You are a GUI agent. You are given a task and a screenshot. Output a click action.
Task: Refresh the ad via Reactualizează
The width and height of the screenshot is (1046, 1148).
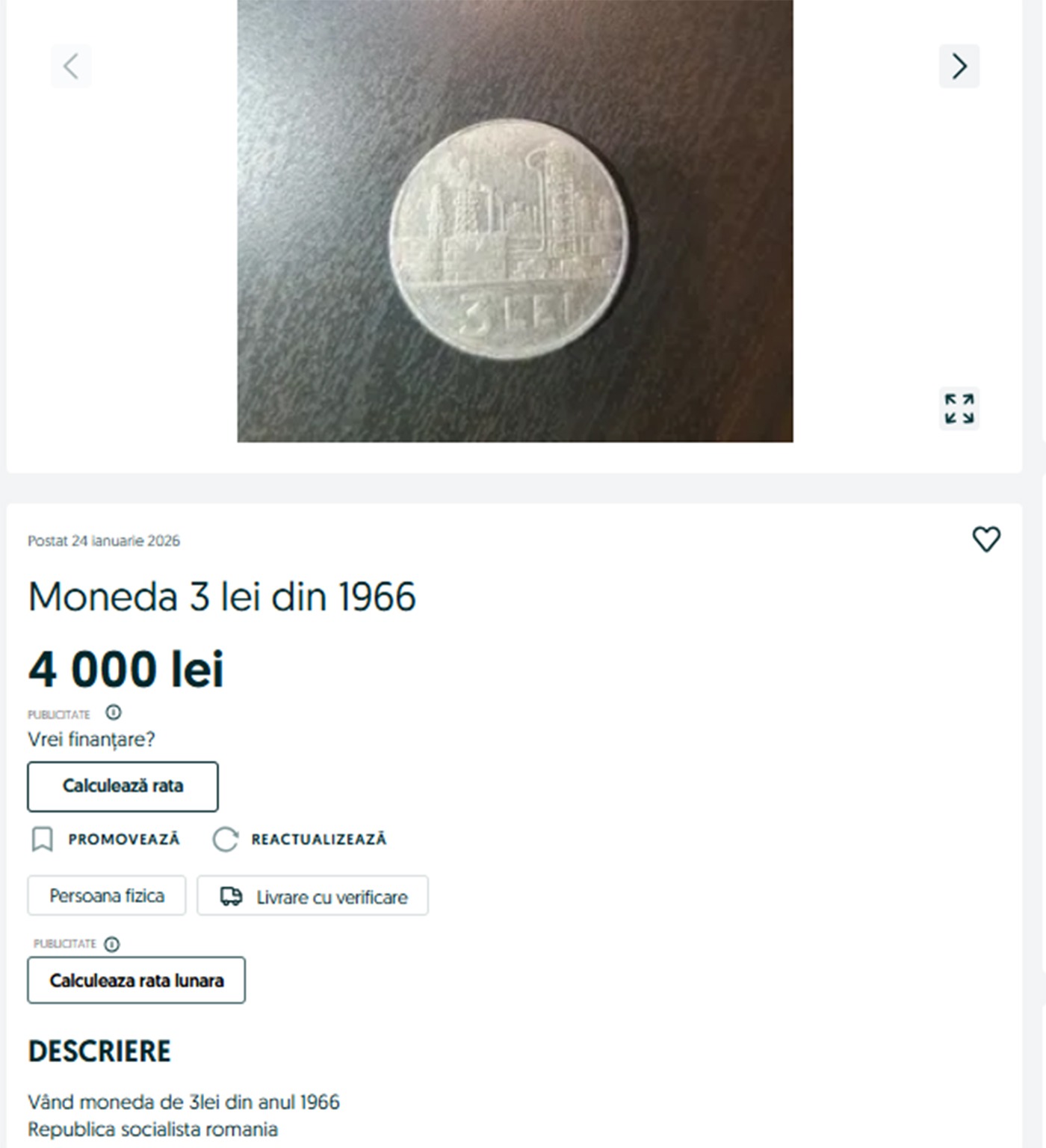point(300,839)
